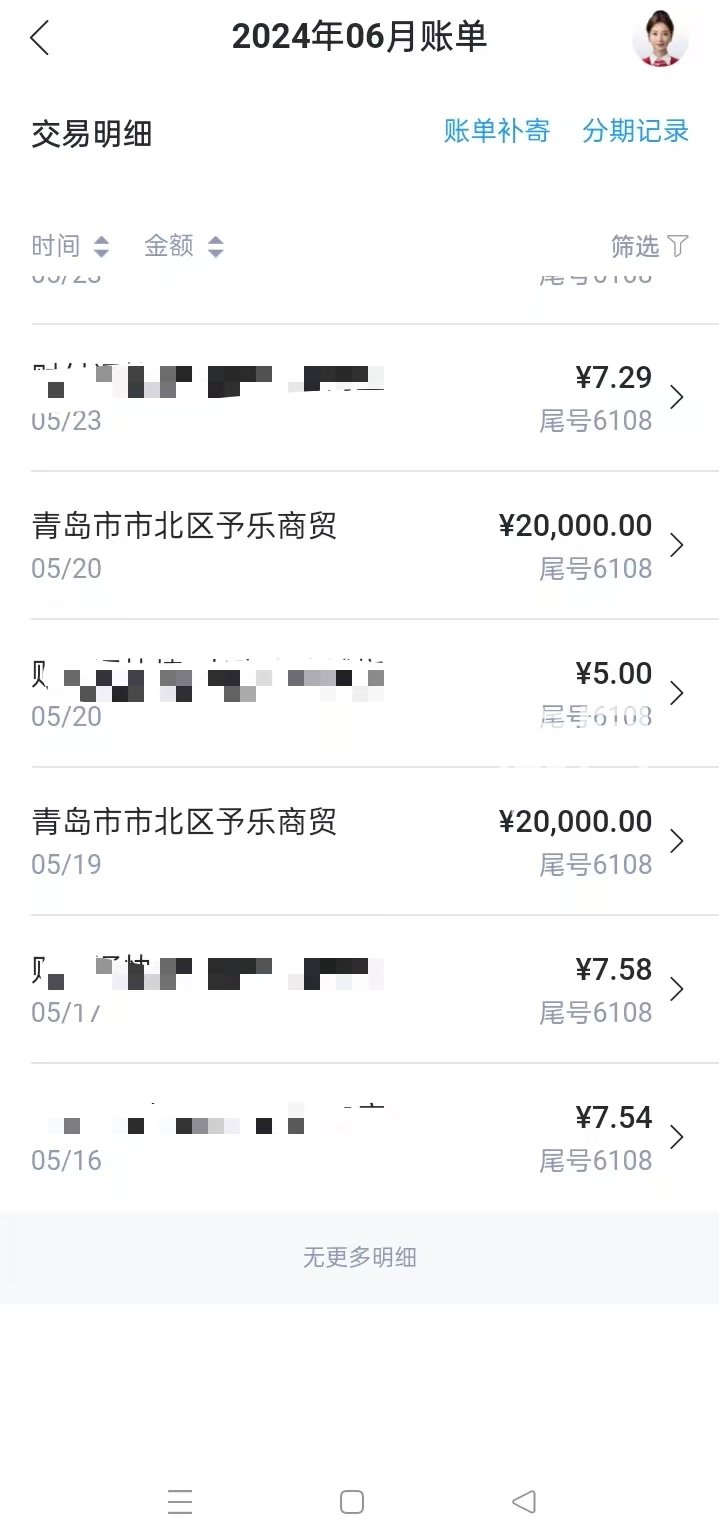Screen dimensions: 719x1518
Task: Show details of the ¥7.58 transaction
Action: pos(360,989)
